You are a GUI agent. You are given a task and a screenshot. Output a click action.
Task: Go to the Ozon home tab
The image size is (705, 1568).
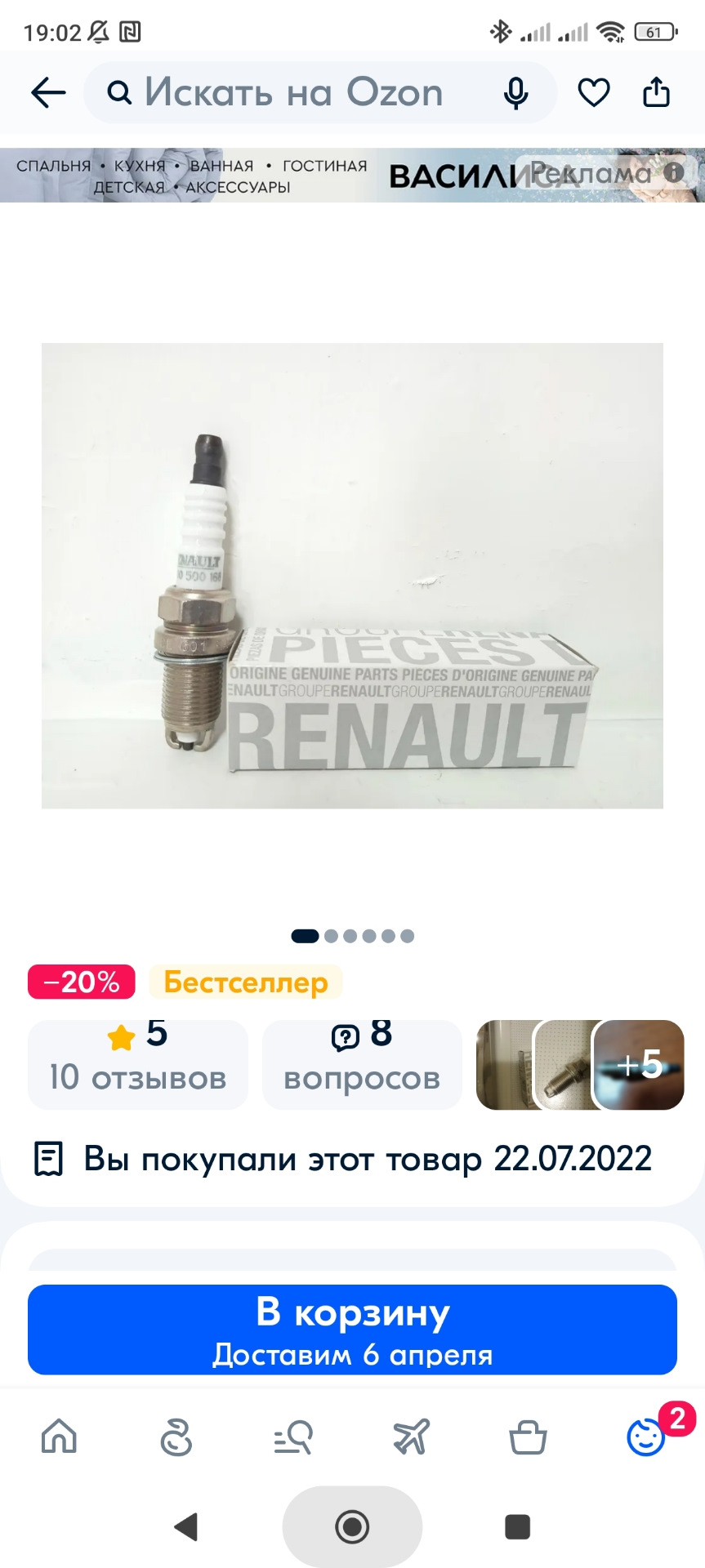pos(59,1437)
